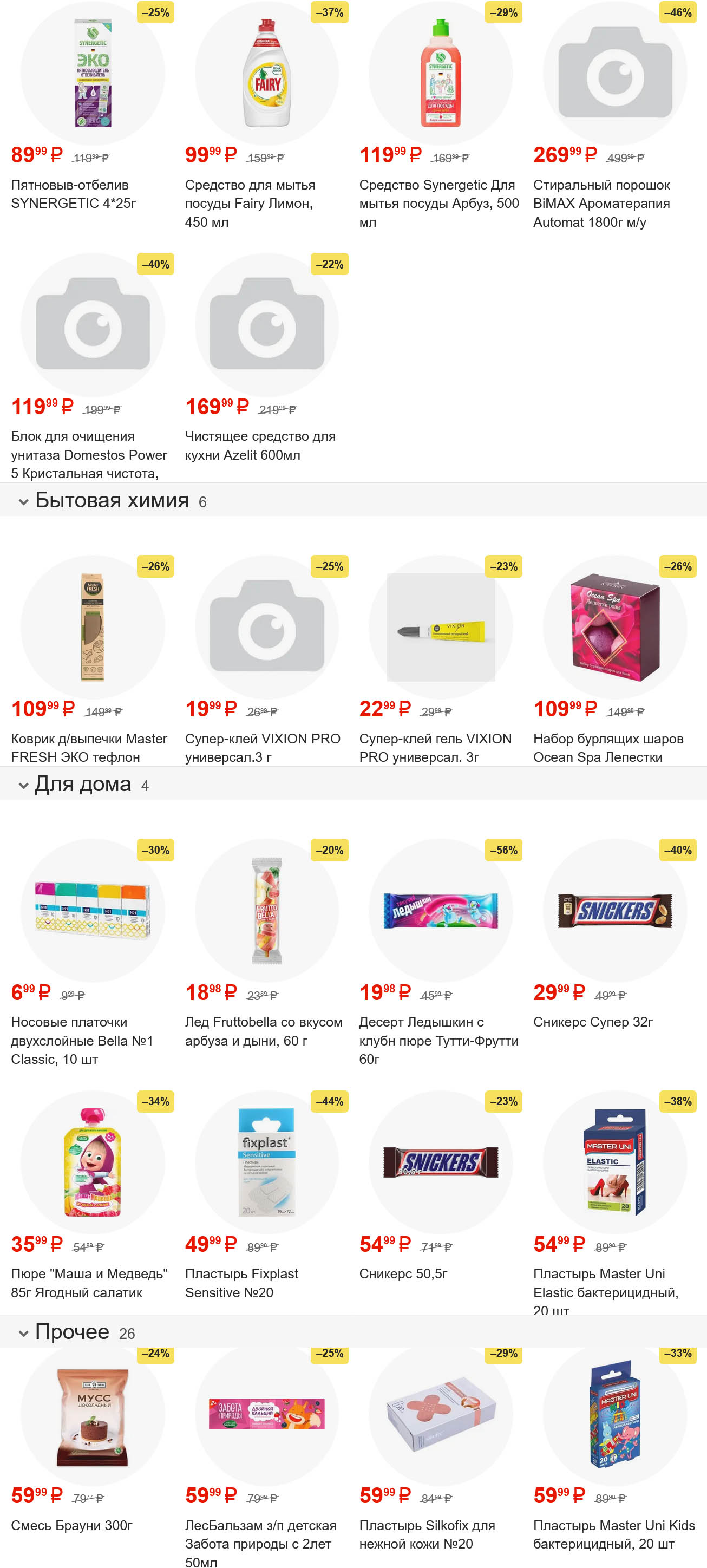Image resolution: width=707 pixels, height=1568 pixels.
Task: Open Azelit 600мл kitchen cleaner item
Action: pos(266,324)
